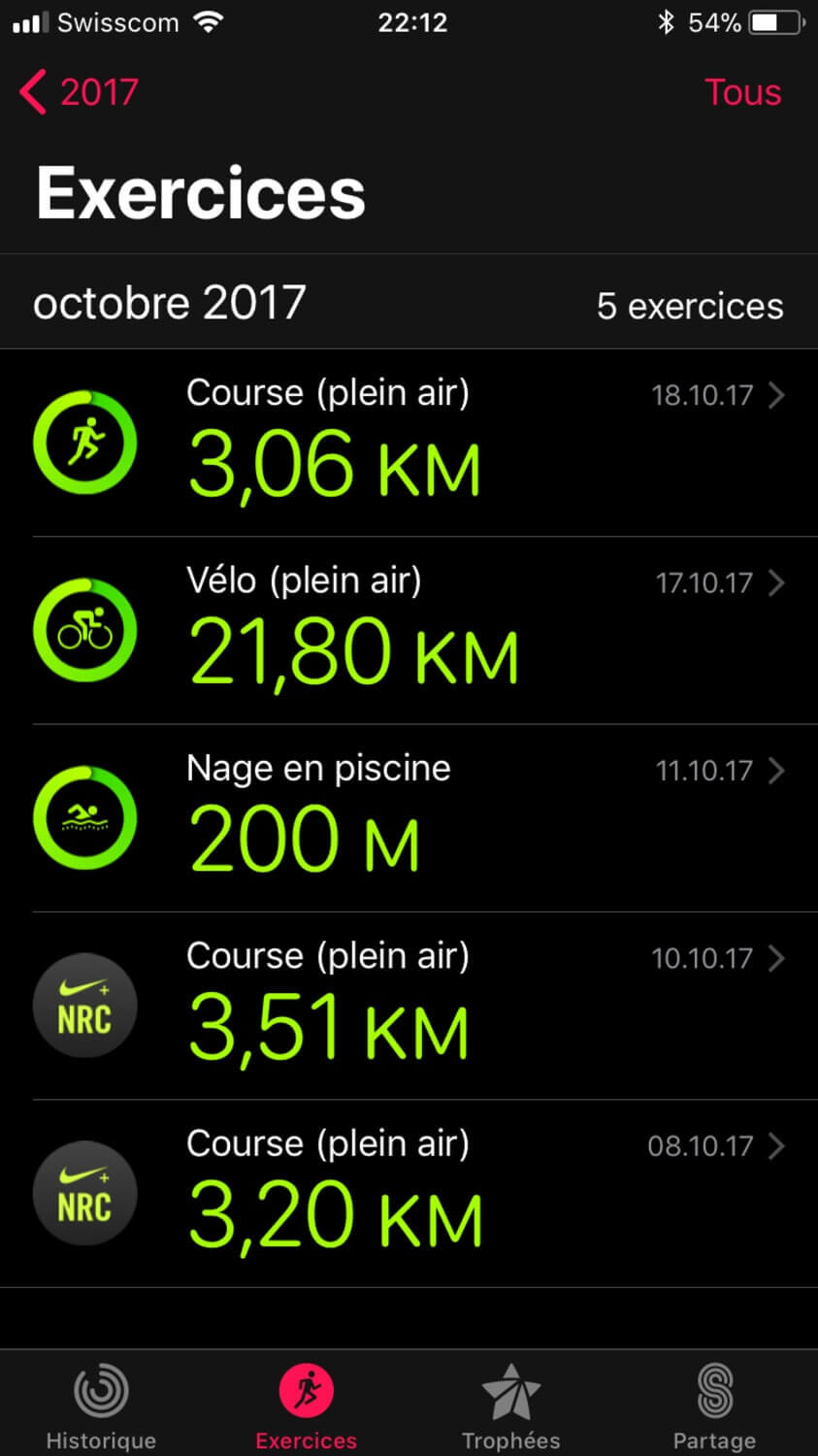Open the Tous filter
The height and width of the screenshot is (1456, 818).
tap(742, 92)
